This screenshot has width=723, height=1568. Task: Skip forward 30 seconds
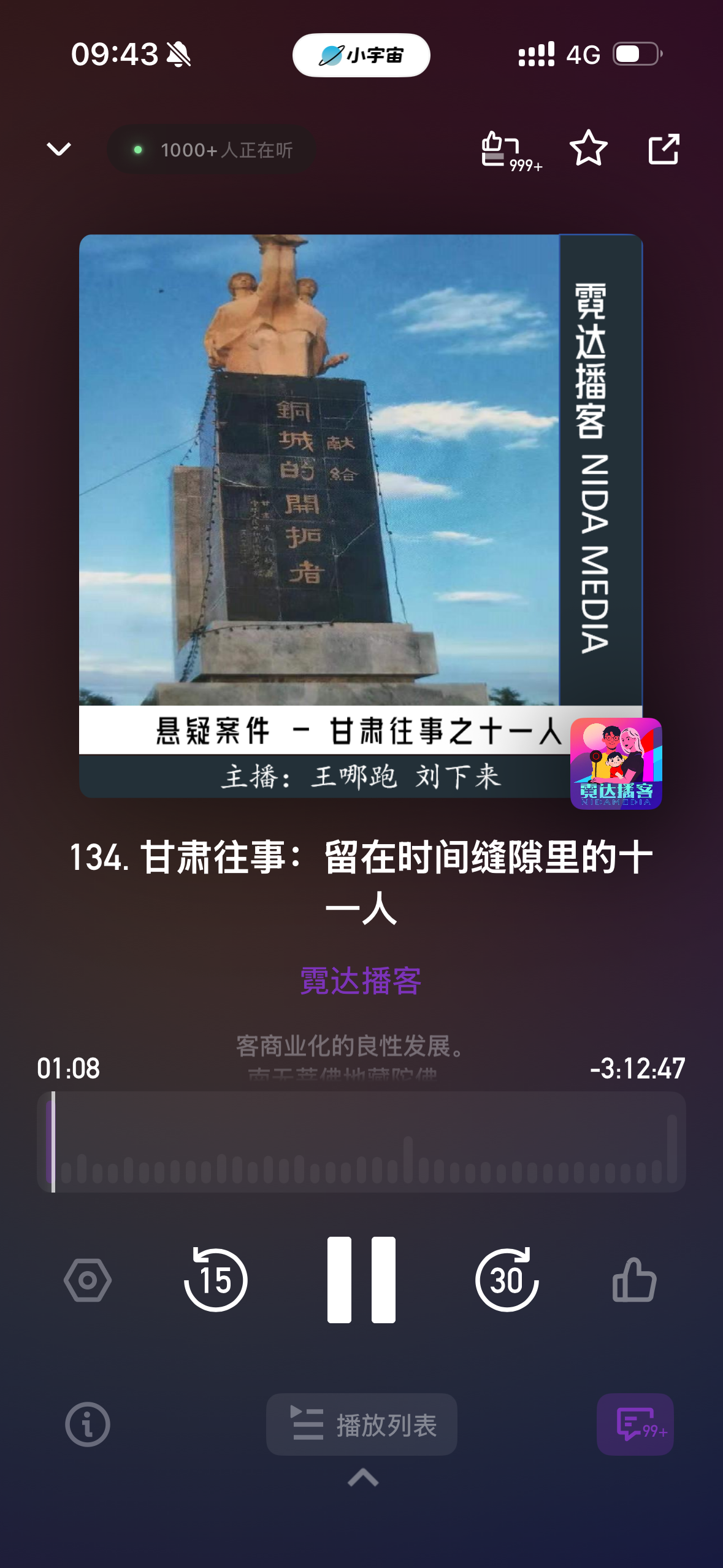[x=507, y=1280]
